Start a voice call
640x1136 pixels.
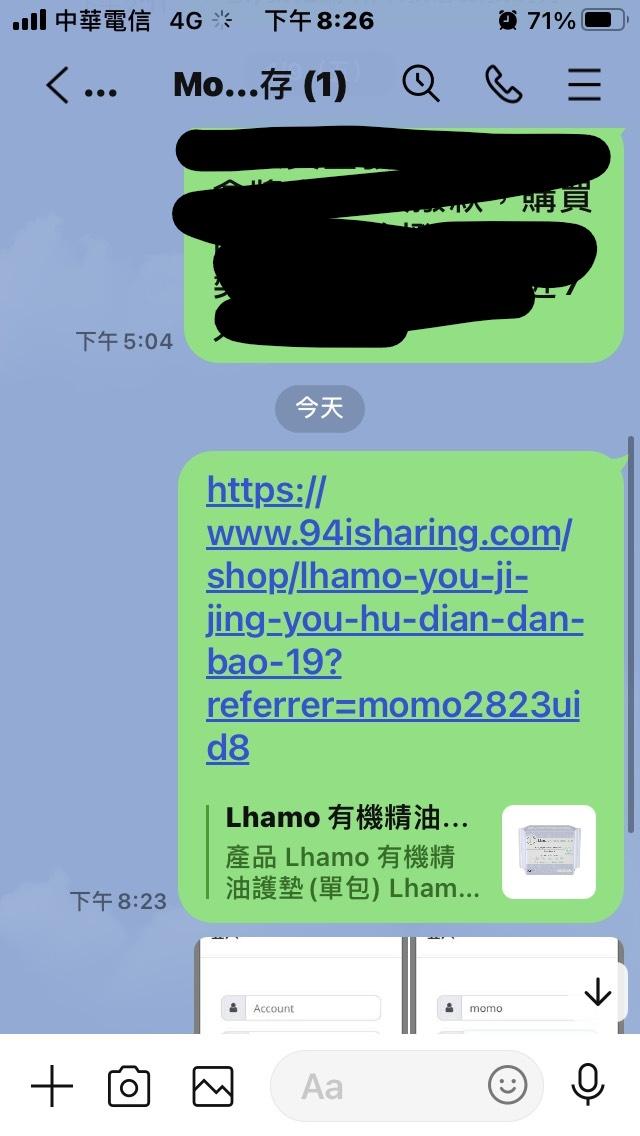click(x=503, y=85)
